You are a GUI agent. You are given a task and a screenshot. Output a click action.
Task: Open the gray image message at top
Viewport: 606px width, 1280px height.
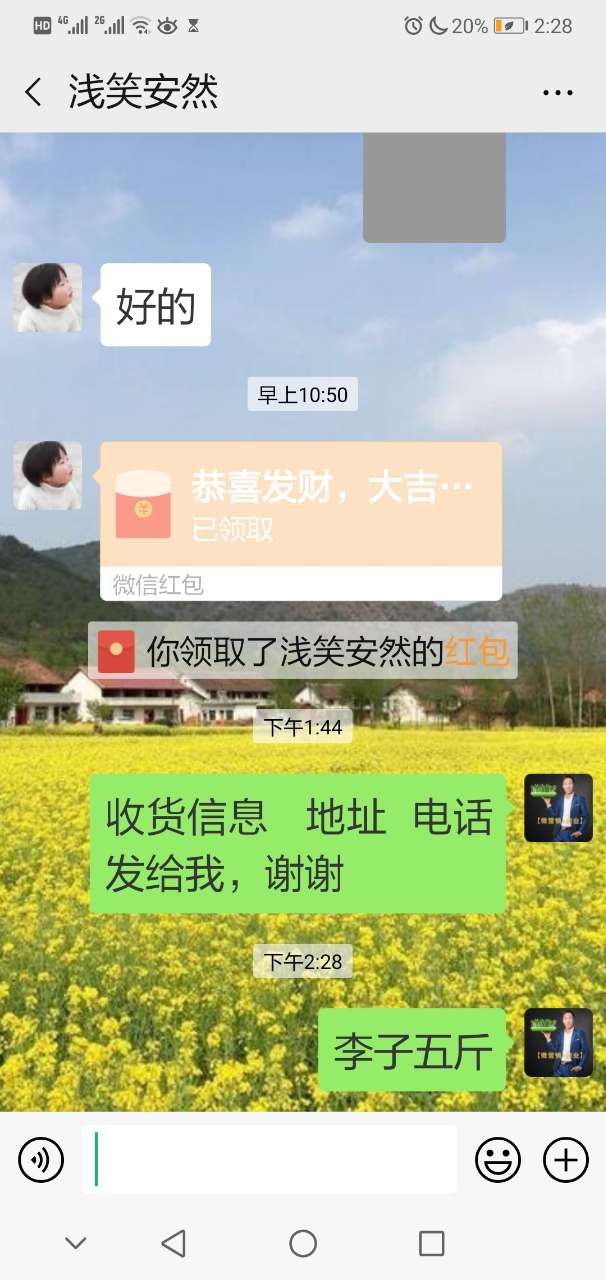[x=434, y=188]
